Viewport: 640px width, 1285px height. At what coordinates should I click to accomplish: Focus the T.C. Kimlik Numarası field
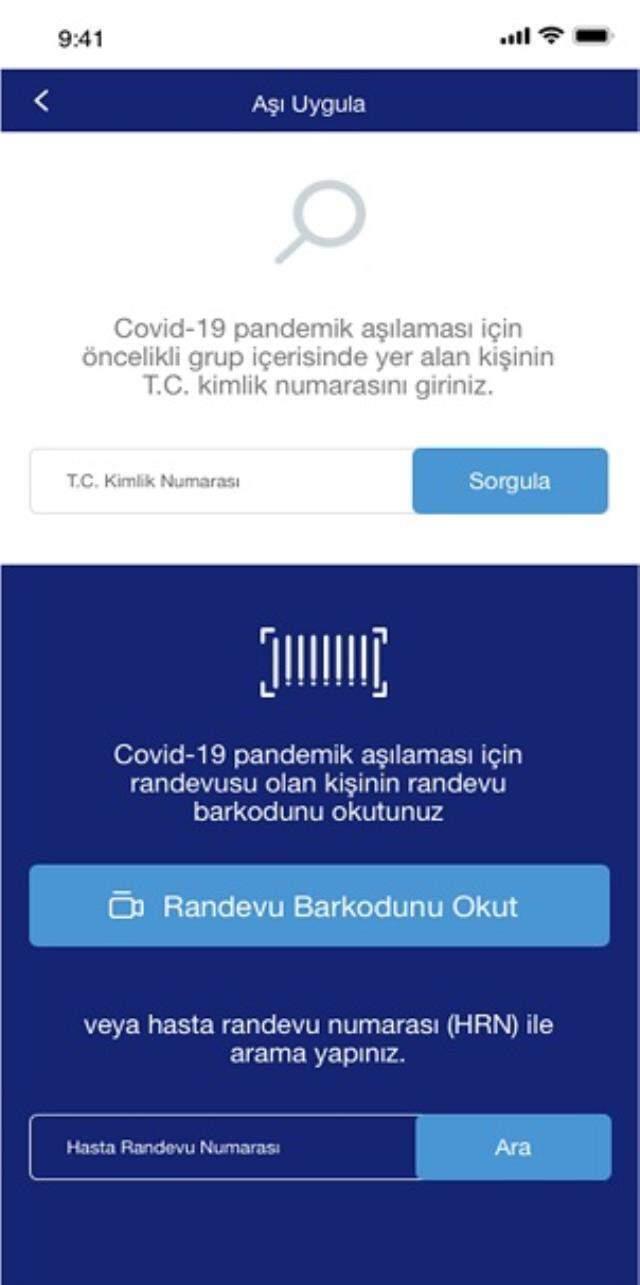pyautogui.click(x=221, y=481)
